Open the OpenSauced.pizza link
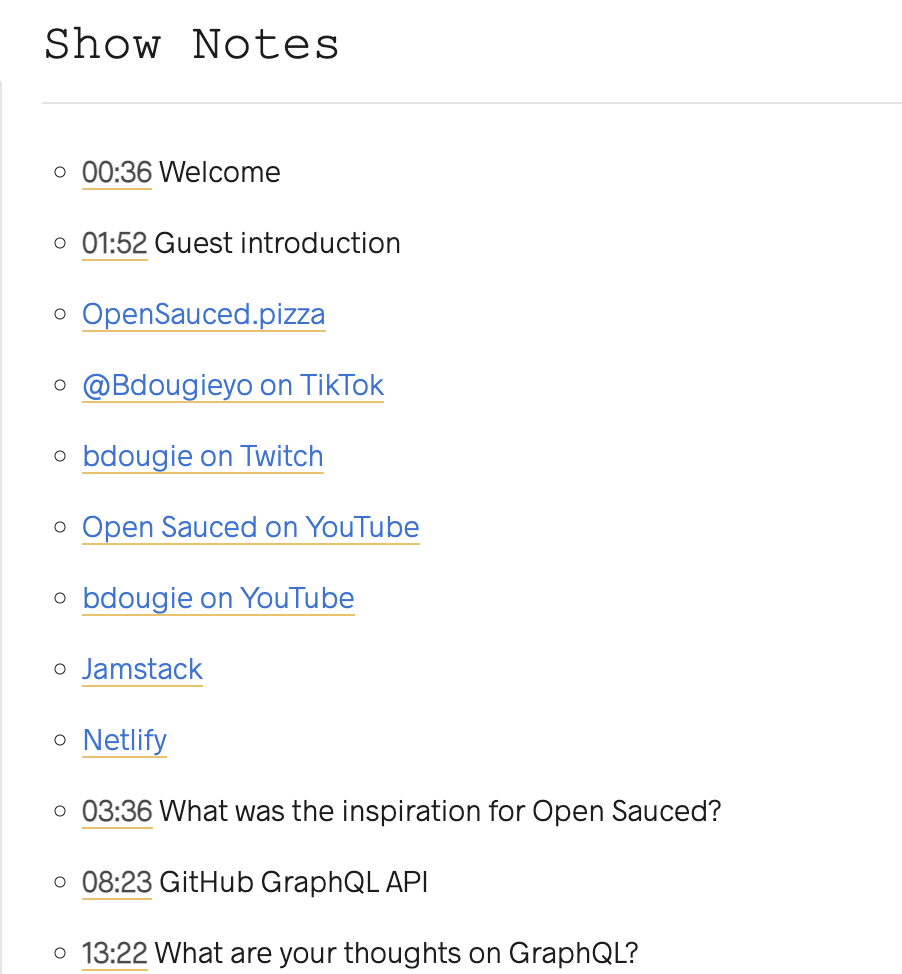 203,315
